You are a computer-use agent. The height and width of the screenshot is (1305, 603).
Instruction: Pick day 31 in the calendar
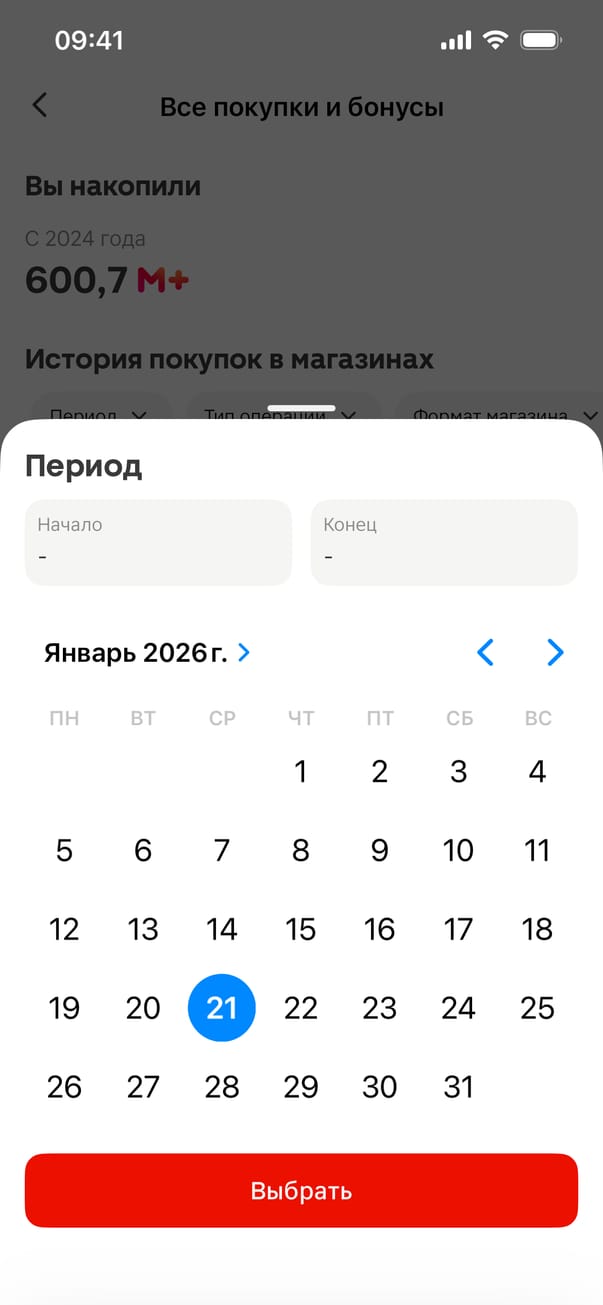(458, 1087)
